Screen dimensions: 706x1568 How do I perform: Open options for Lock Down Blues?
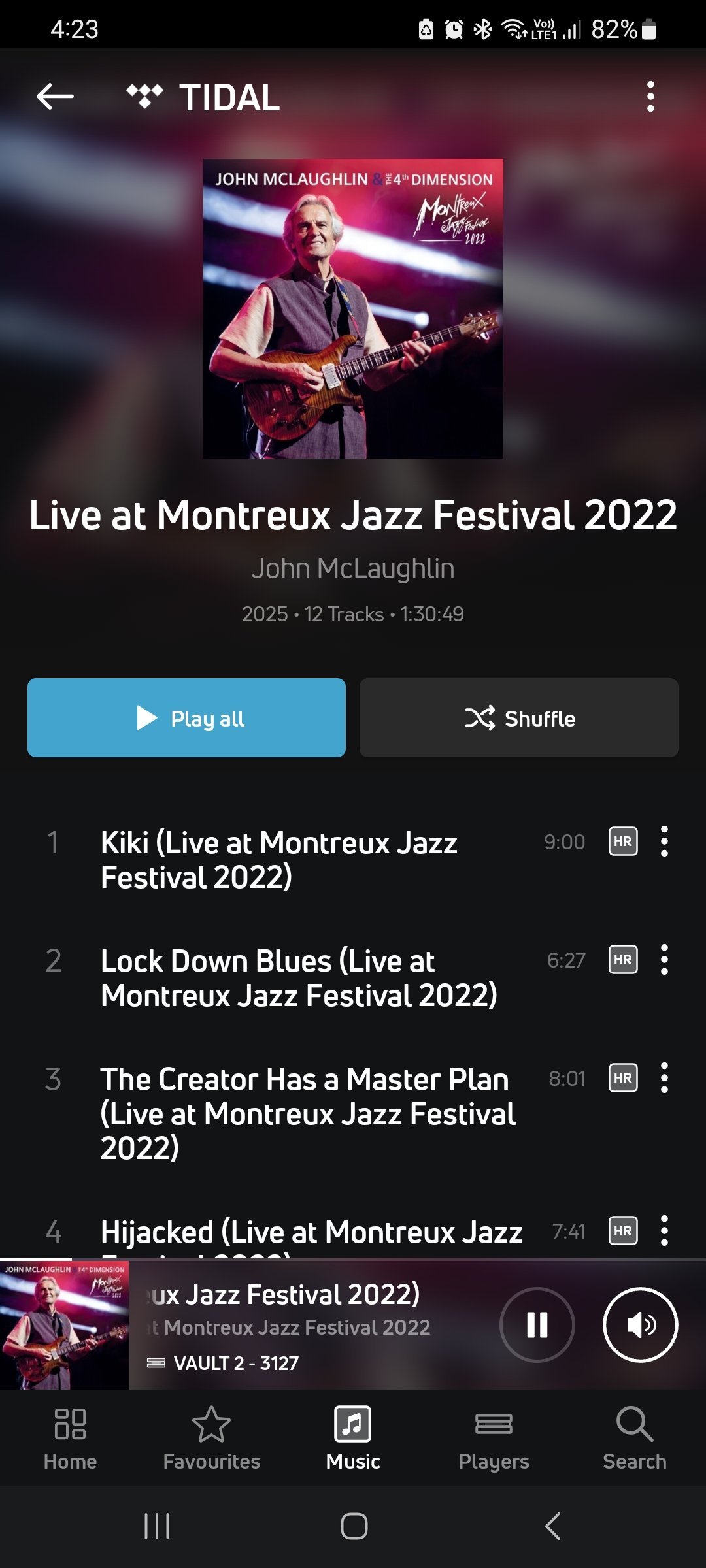click(x=664, y=960)
